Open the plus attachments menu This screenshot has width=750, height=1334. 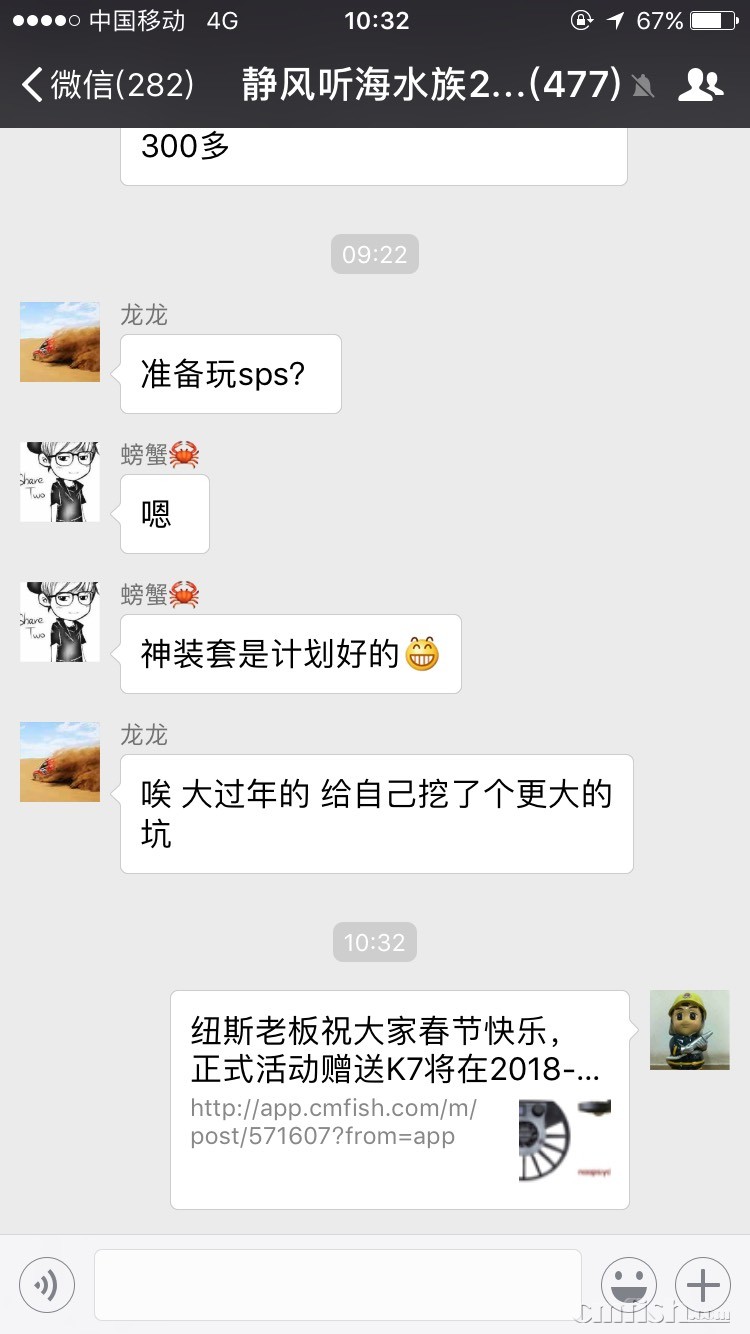coord(703,1284)
